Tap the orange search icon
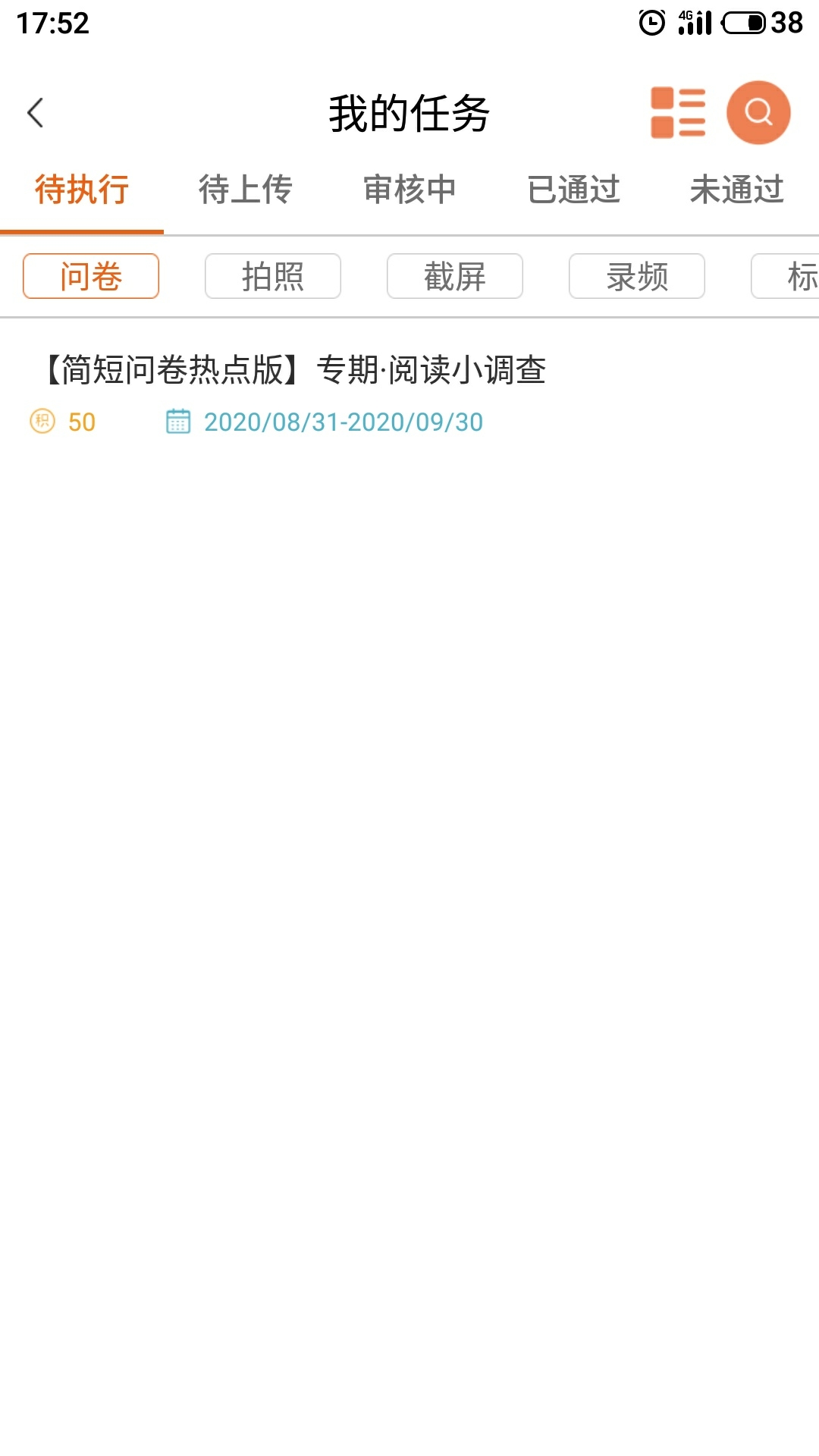 pyautogui.click(x=758, y=112)
